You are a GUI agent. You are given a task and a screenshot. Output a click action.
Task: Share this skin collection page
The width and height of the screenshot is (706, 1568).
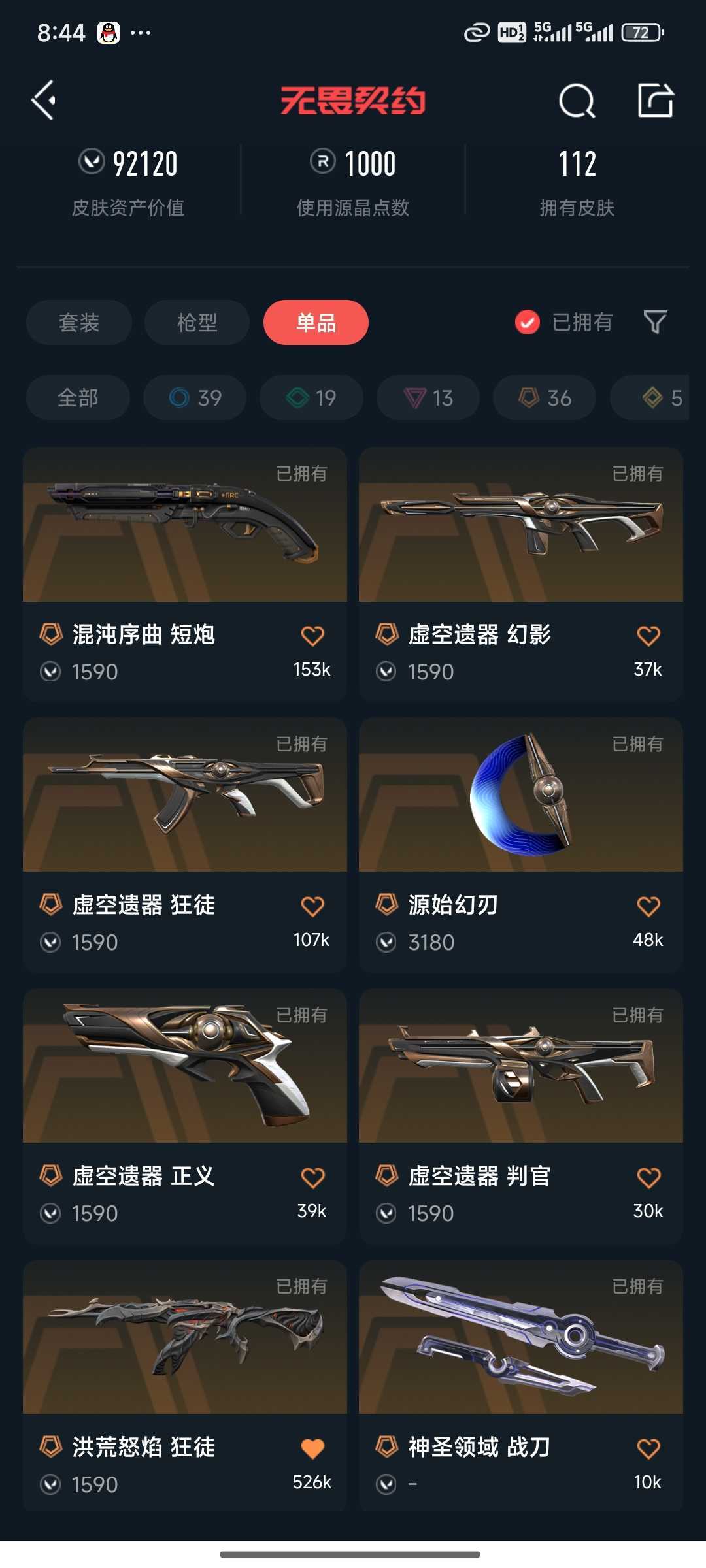[656, 101]
